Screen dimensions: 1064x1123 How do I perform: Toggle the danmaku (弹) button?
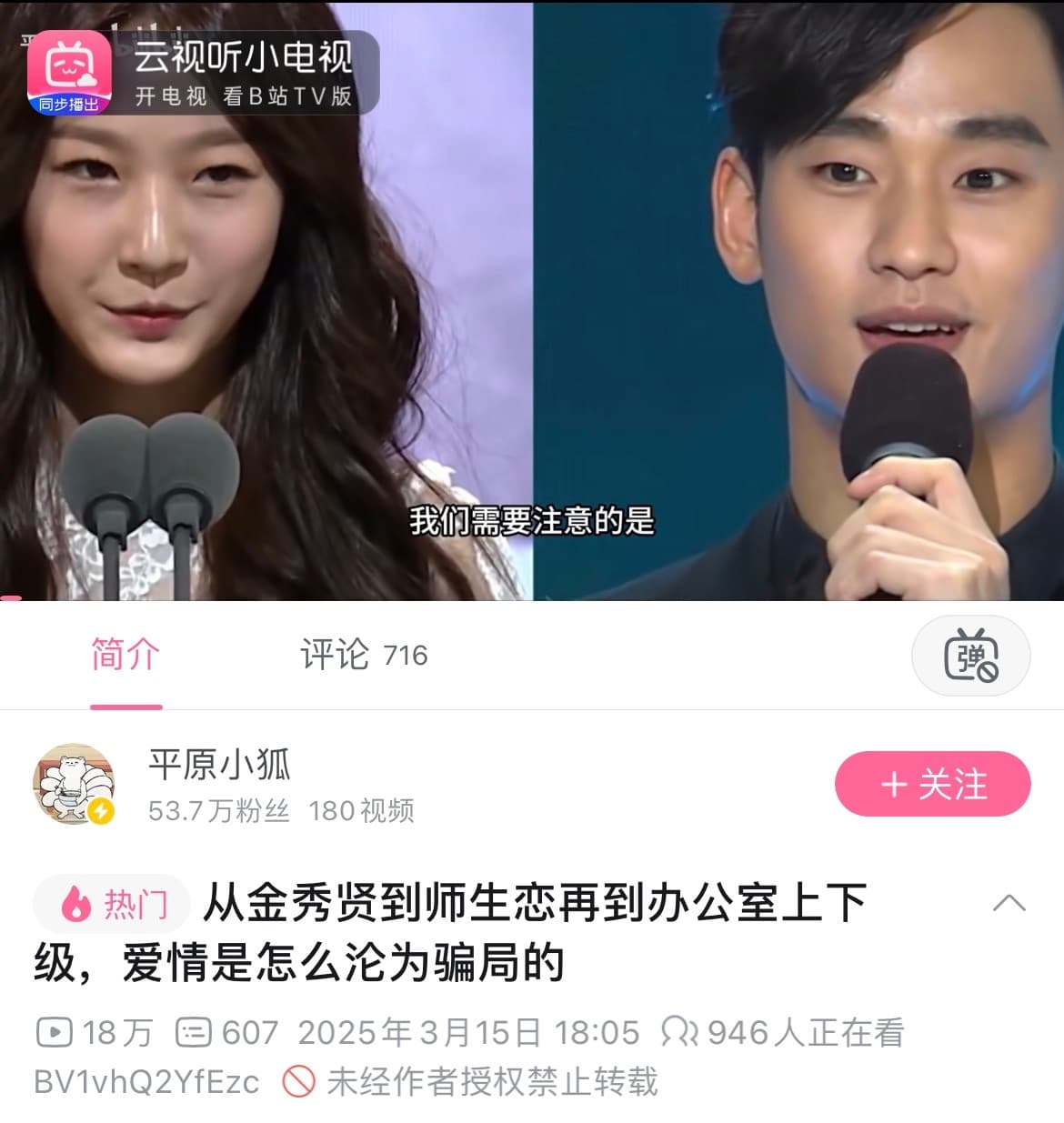[x=970, y=656]
